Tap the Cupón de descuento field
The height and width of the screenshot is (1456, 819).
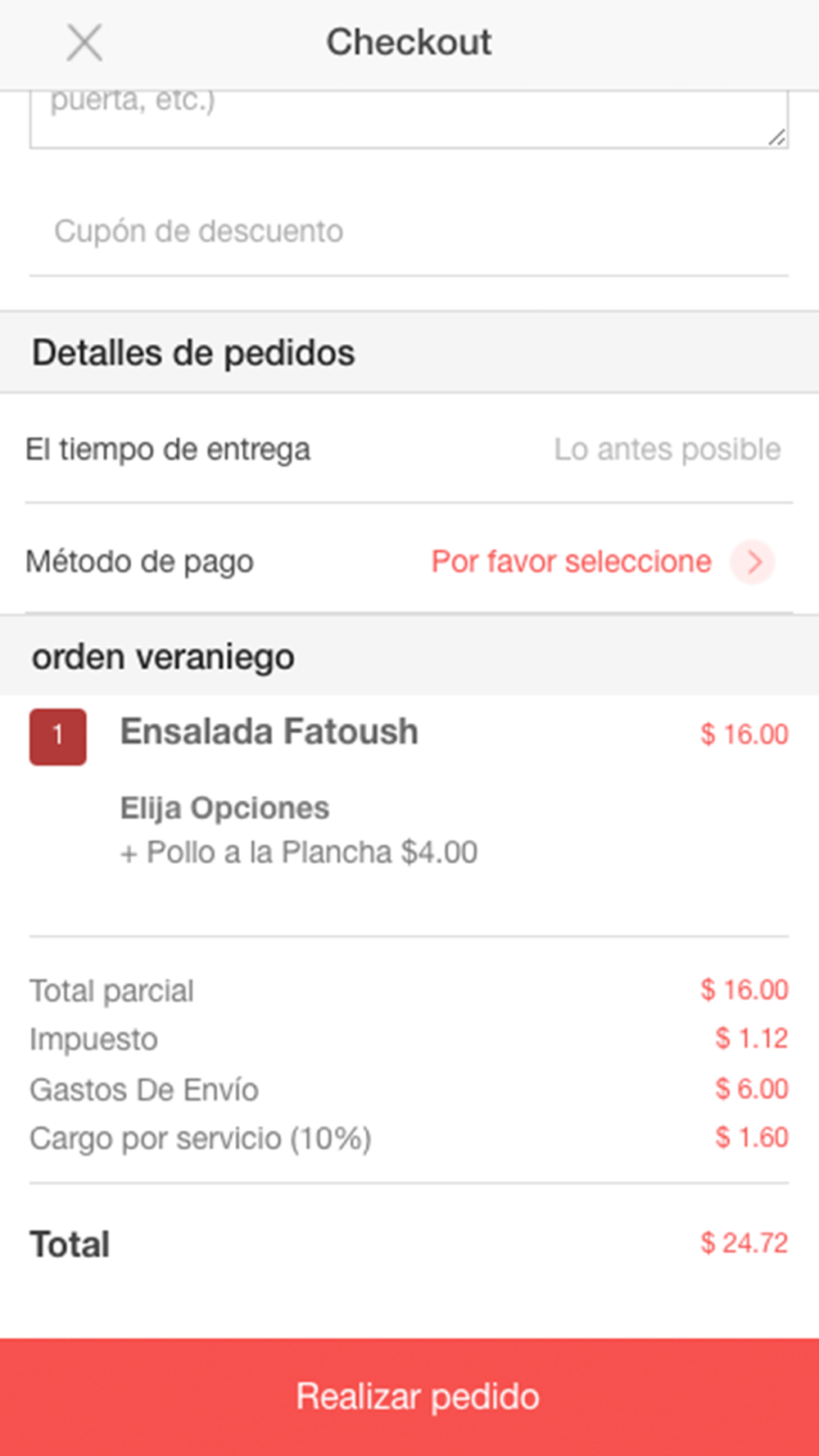tap(409, 232)
